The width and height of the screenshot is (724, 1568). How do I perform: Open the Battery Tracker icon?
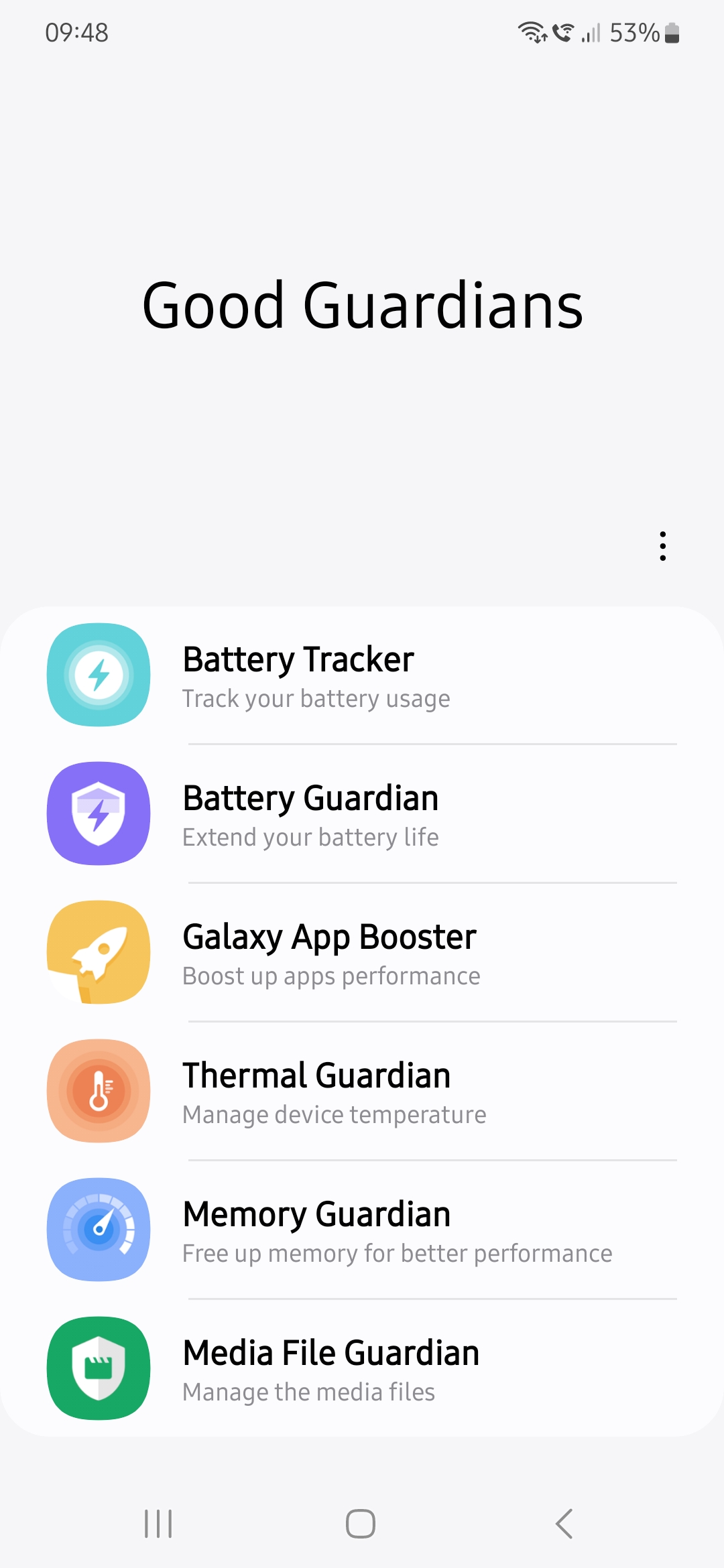coord(98,675)
